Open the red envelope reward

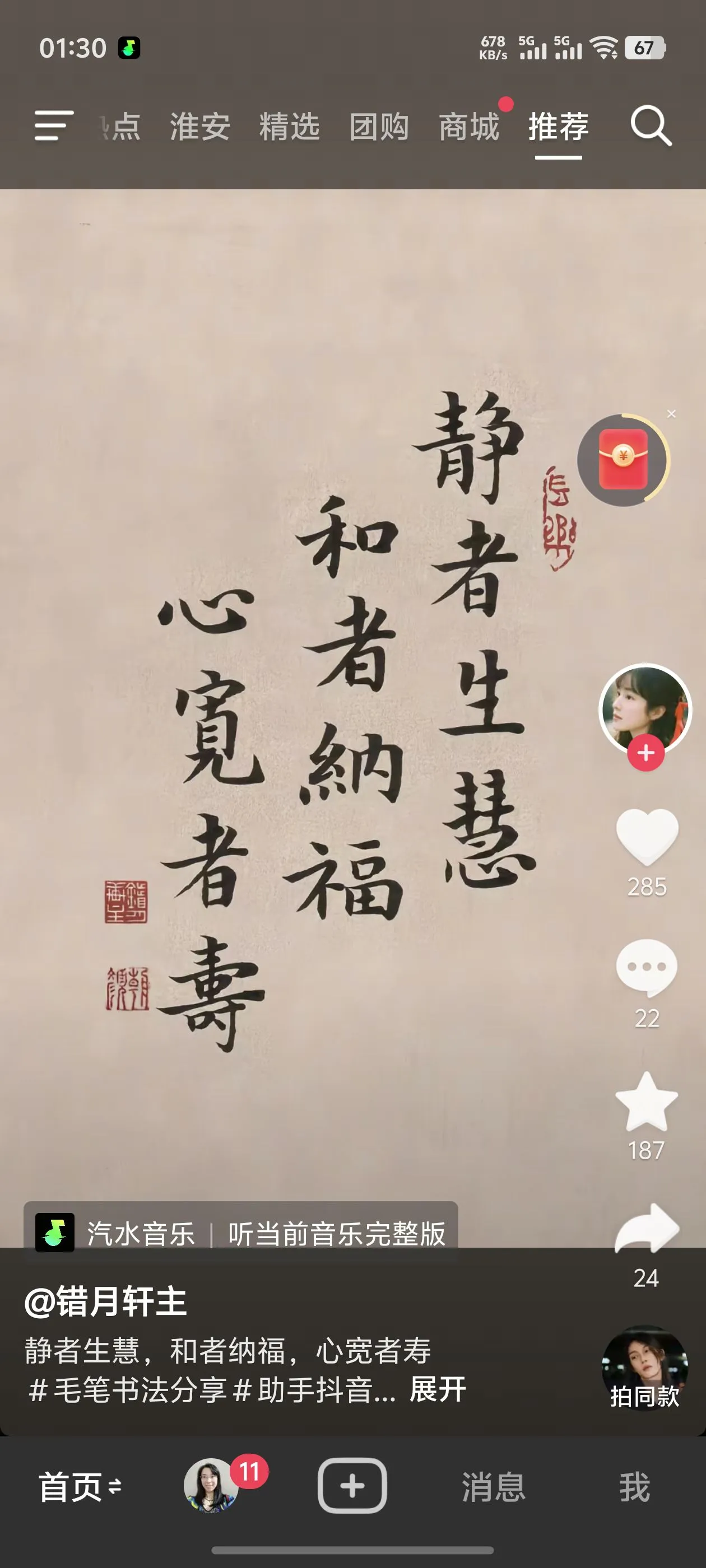(623, 460)
